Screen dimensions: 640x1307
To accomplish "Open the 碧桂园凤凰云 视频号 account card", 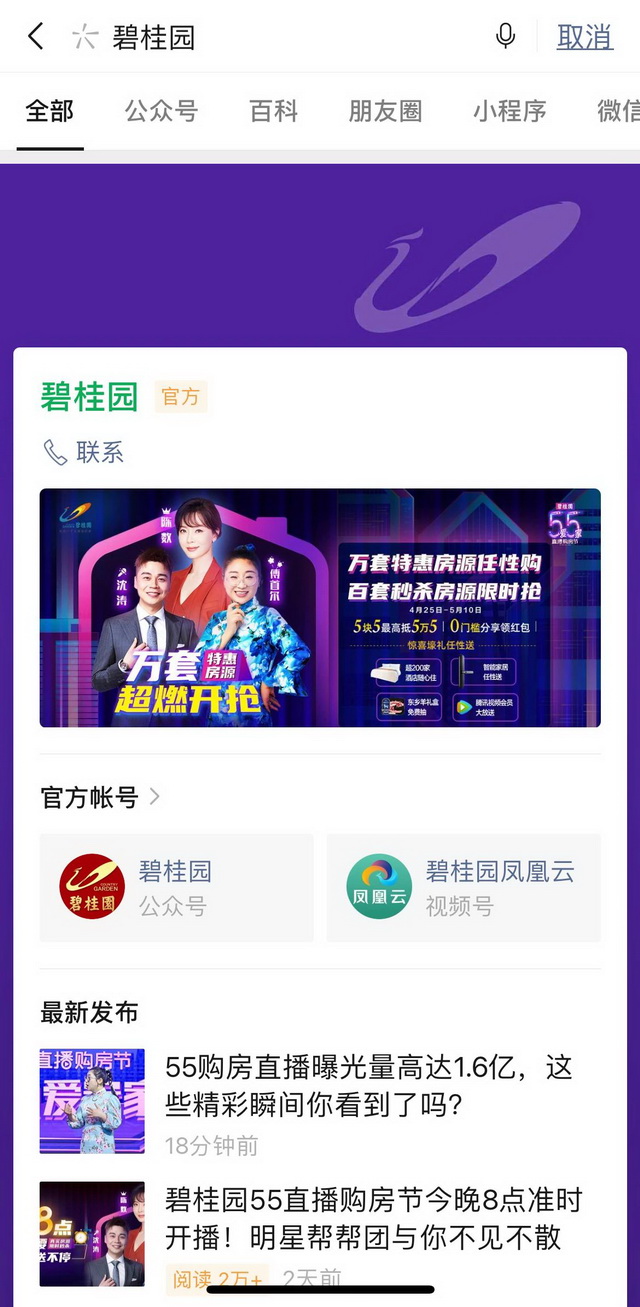I will point(463,887).
